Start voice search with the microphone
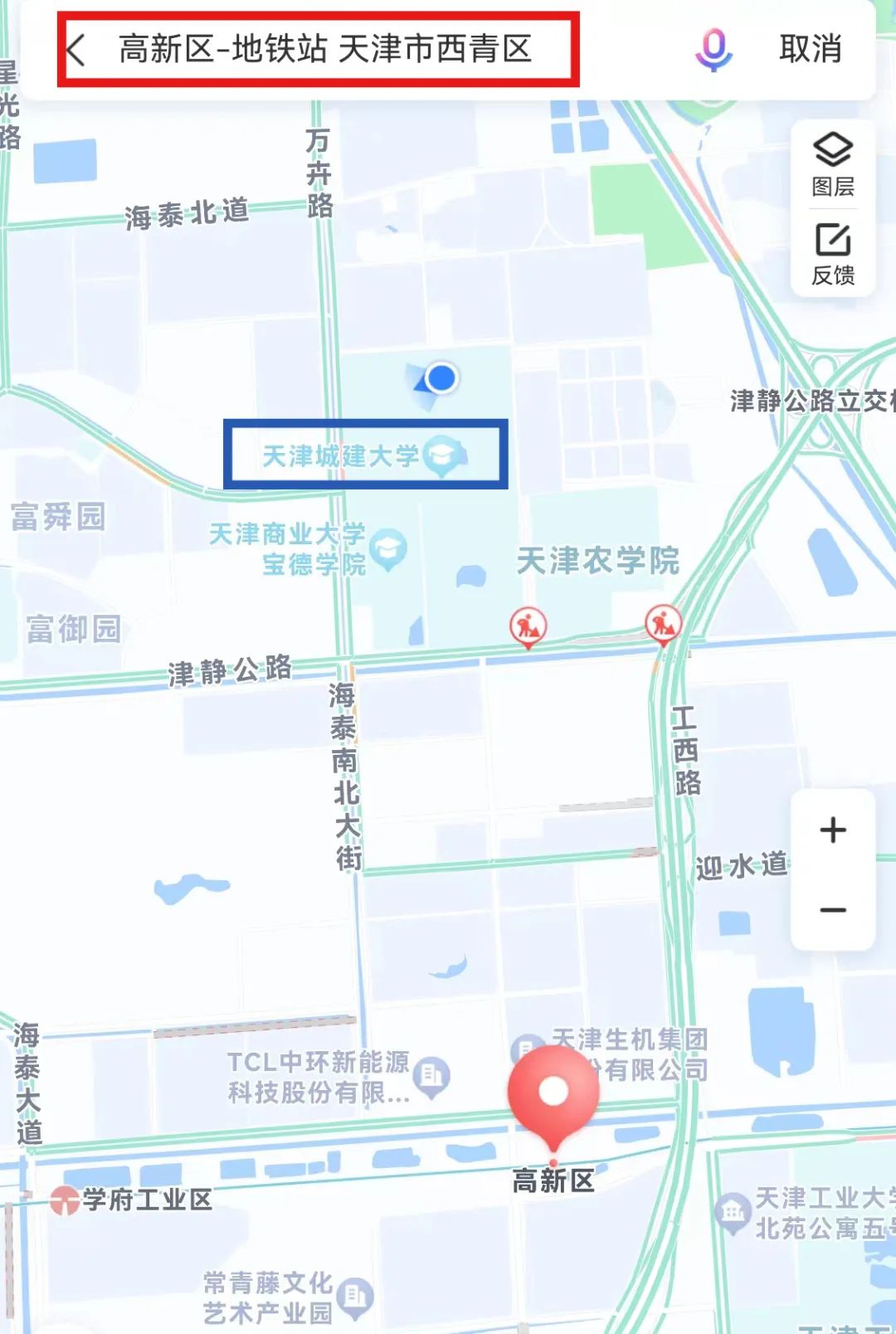Image resolution: width=896 pixels, height=1334 pixels. pyautogui.click(x=713, y=50)
